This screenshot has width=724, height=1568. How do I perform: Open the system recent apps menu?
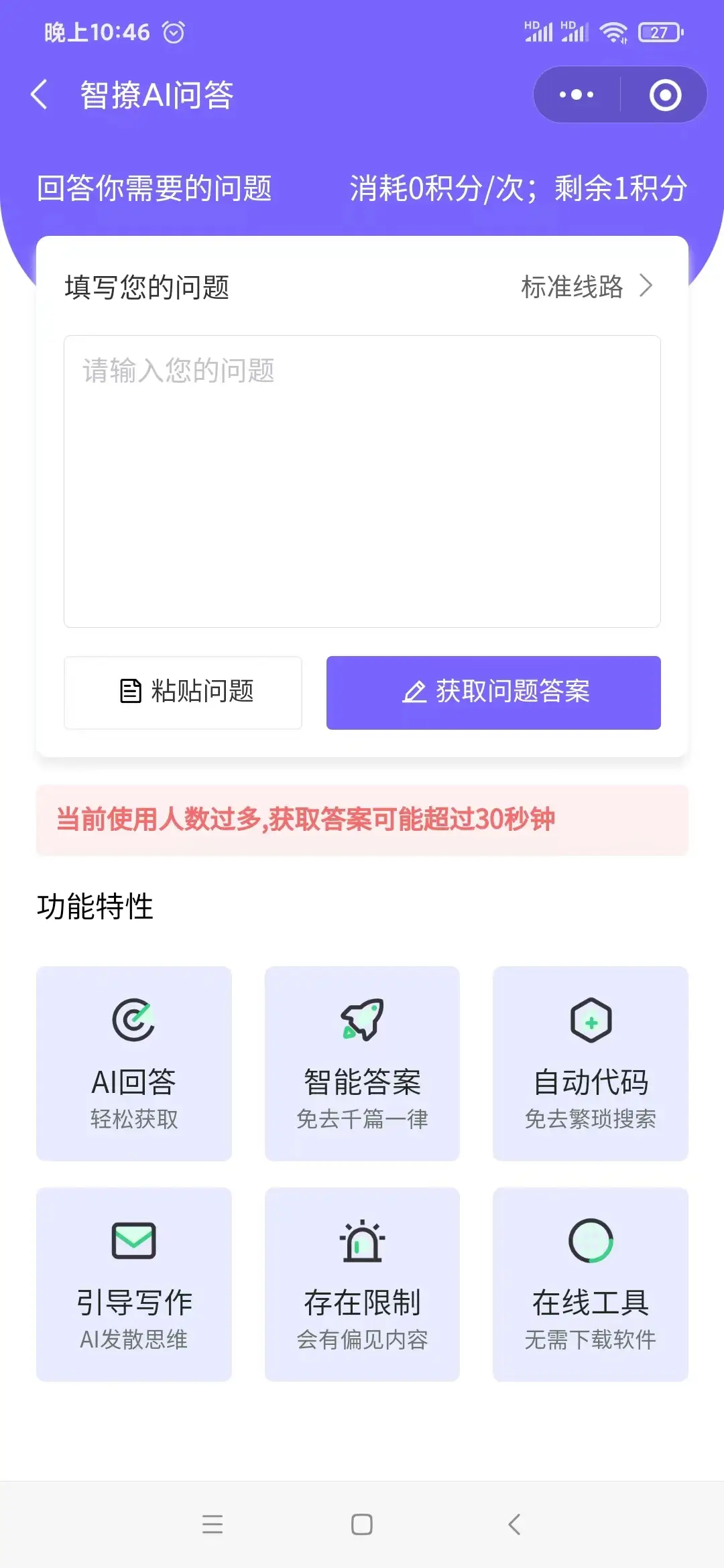[213, 1524]
